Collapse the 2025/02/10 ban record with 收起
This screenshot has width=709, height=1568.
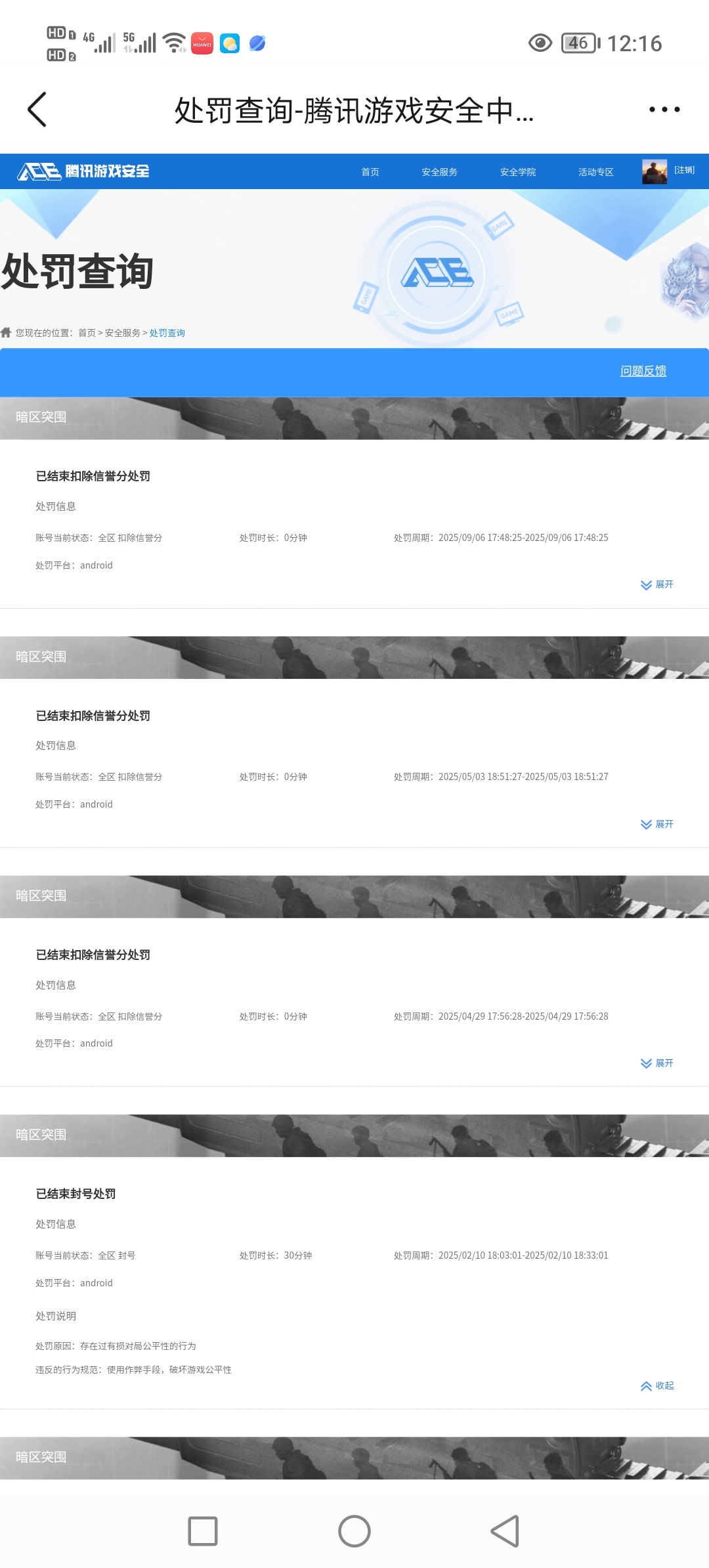point(657,1385)
